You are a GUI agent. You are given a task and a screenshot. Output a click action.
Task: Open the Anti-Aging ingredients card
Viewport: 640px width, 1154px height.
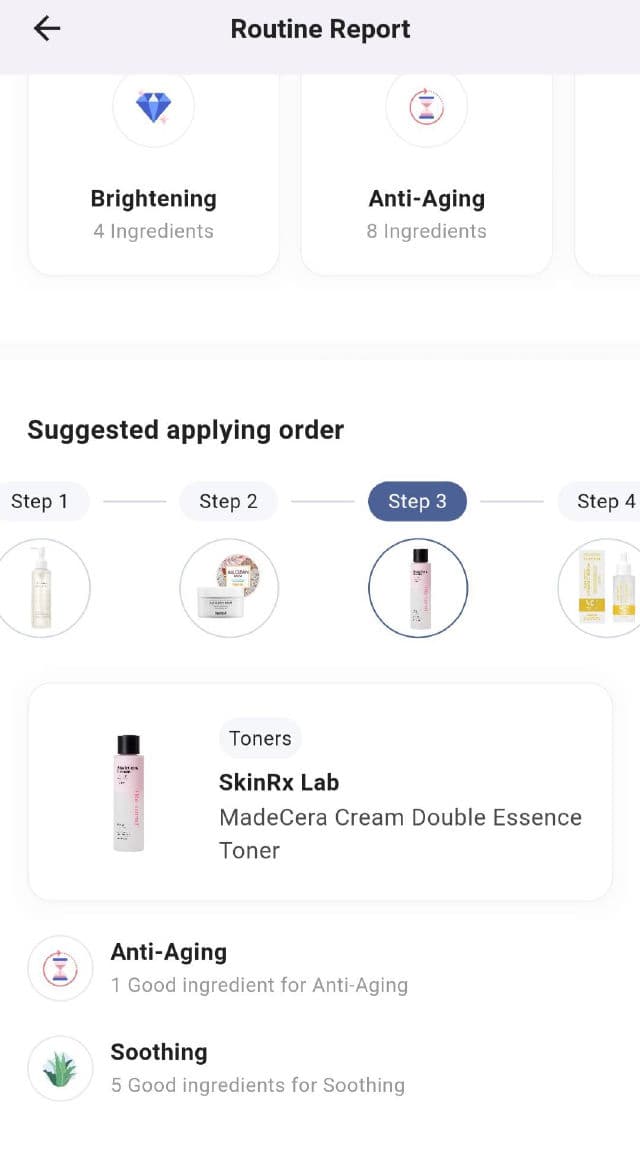click(426, 175)
